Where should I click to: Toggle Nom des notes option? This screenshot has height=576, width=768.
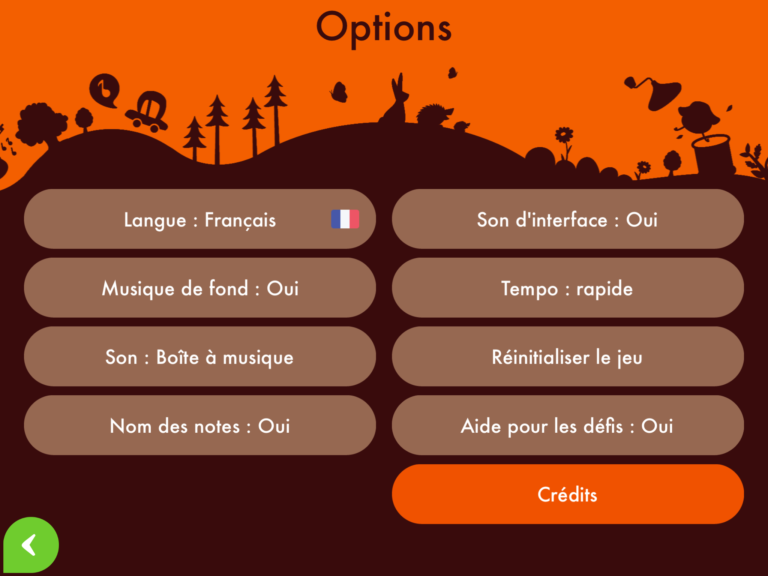pos(200,426)
